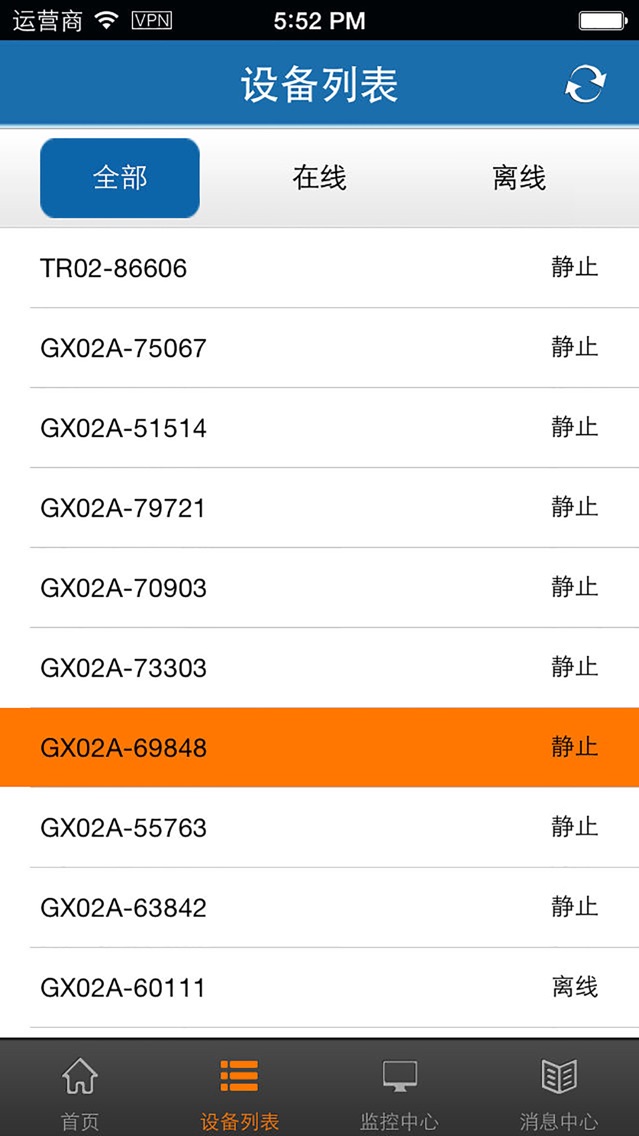This screenshot has height=1136, width=639.
Task: Open device TR02-86606
Action: [x=320, y=268]
